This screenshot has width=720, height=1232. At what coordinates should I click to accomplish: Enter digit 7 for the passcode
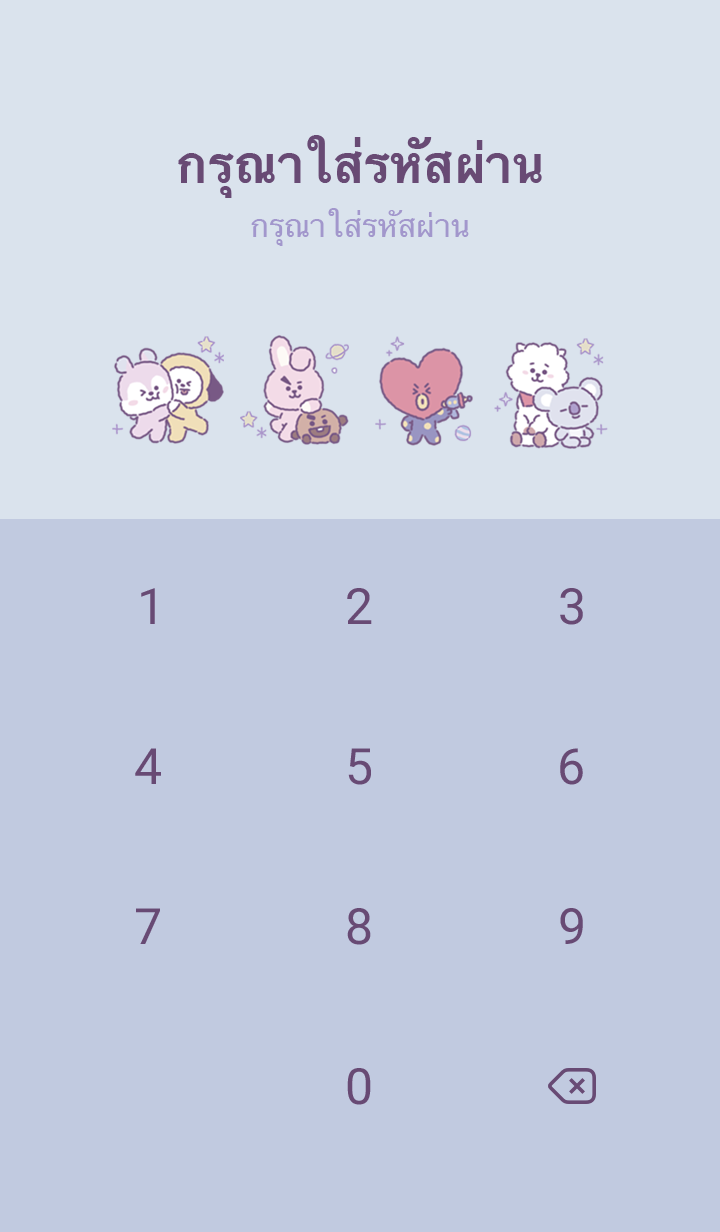pos(148,927)
